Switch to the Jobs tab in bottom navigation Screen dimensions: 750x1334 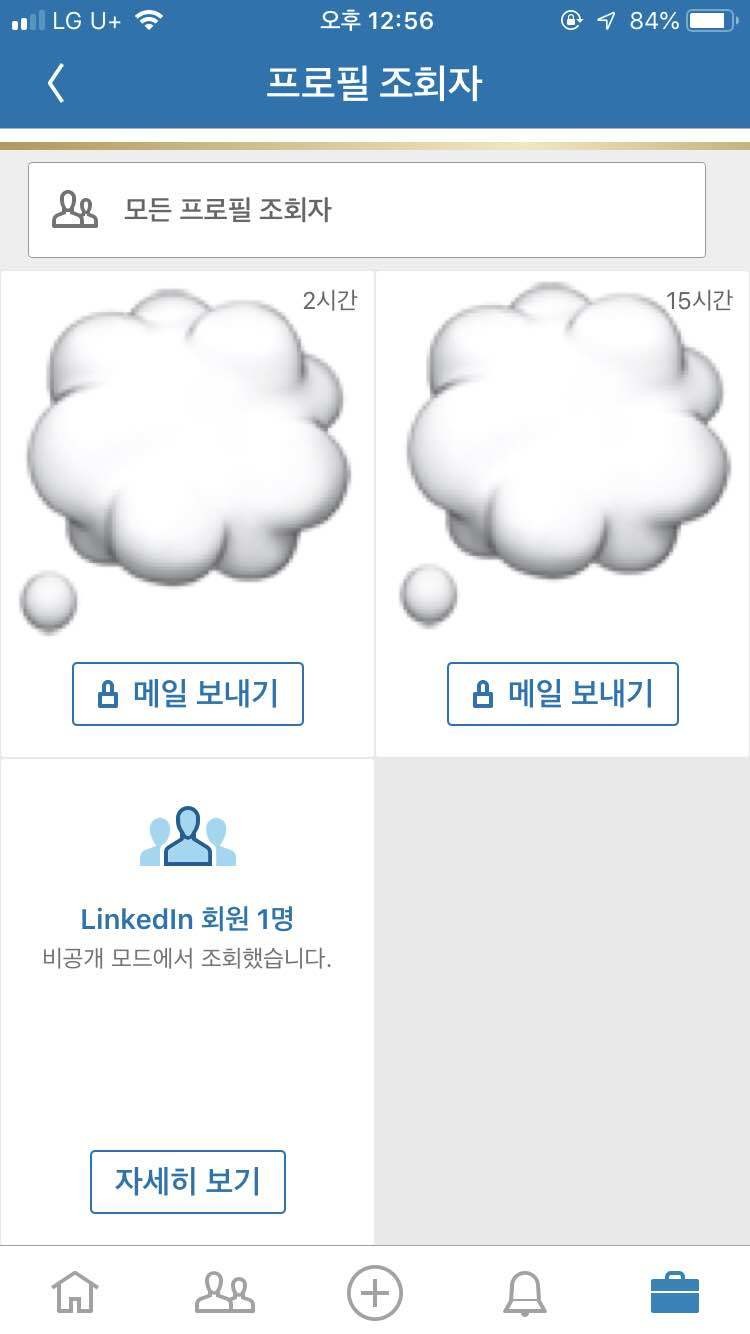coord(675,1291)
